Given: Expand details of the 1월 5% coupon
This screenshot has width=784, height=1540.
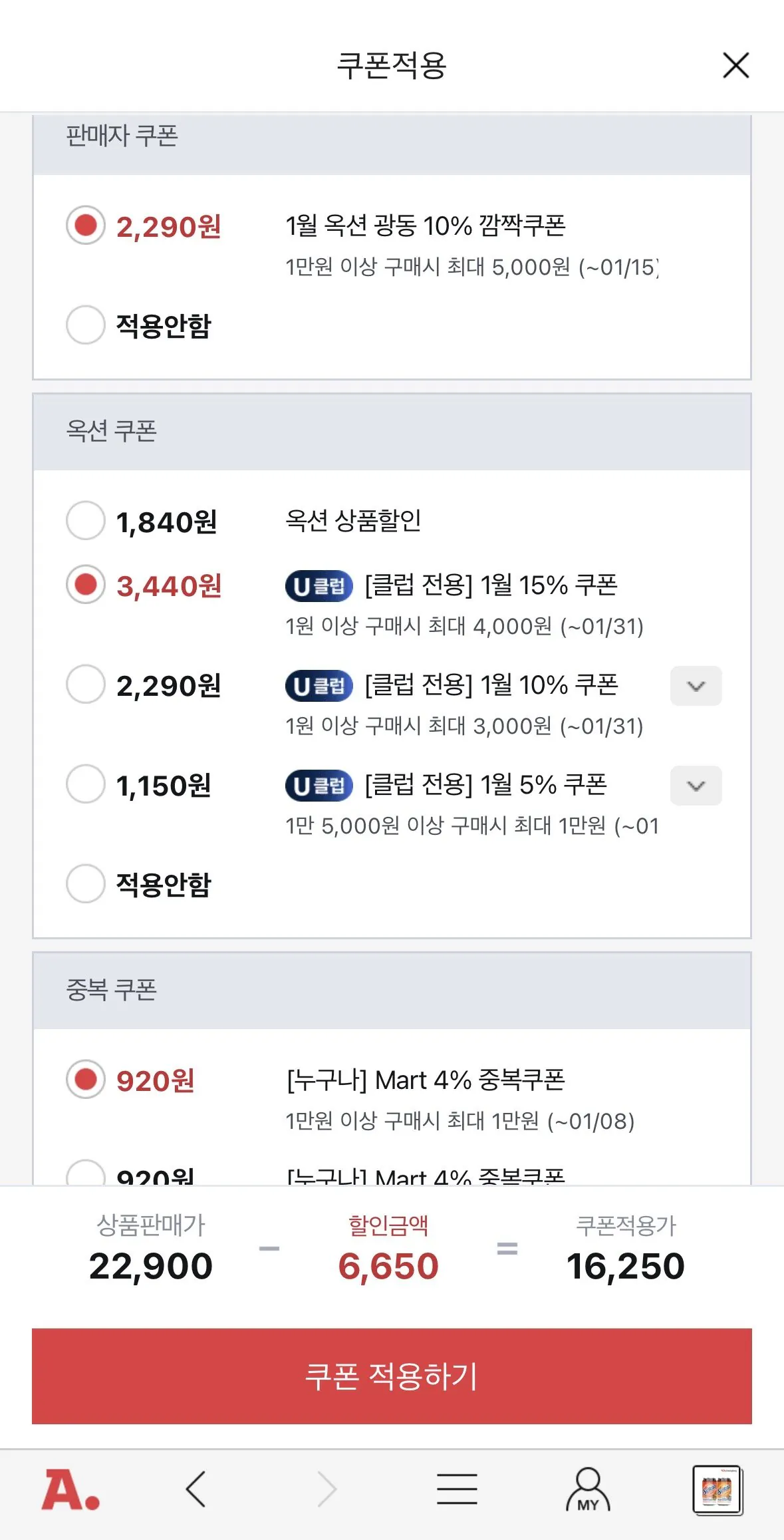Looking at the screenshot, I should [696, 786].
